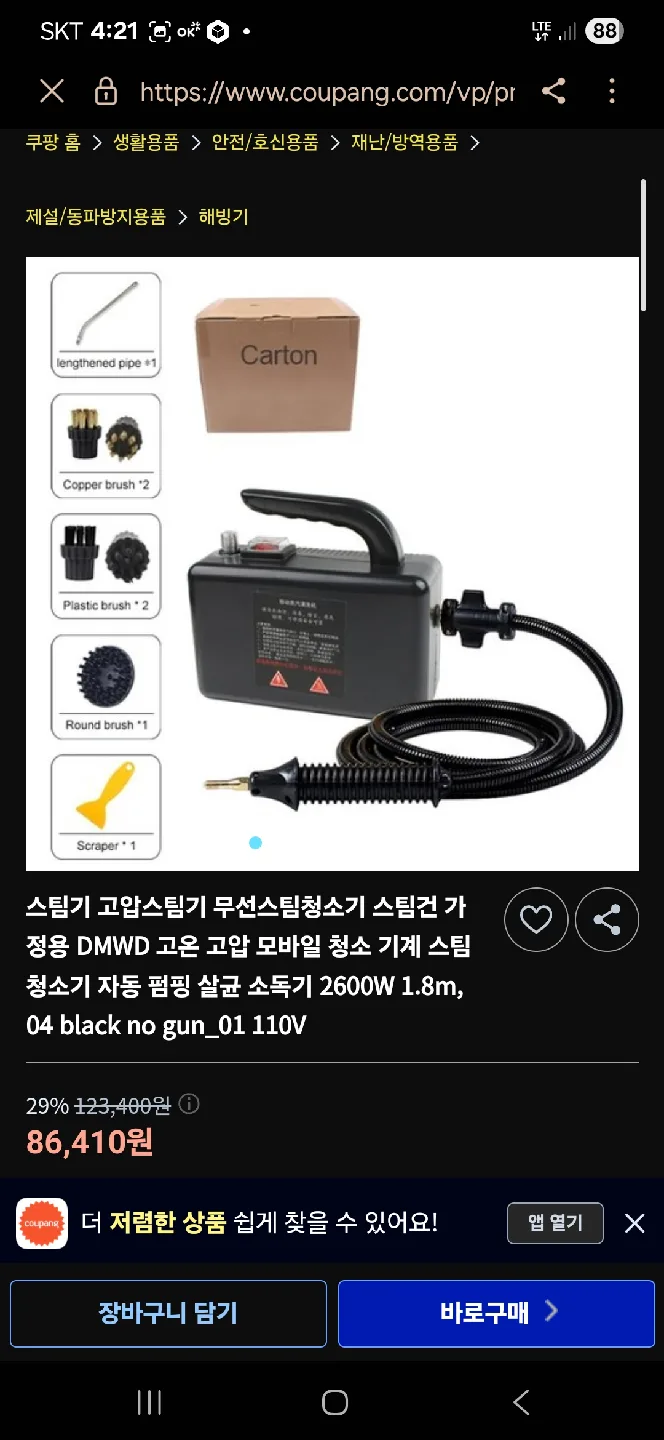The image size is (664, 1440).
Task: Share this product with round share icon
Action: coord(607,919)
